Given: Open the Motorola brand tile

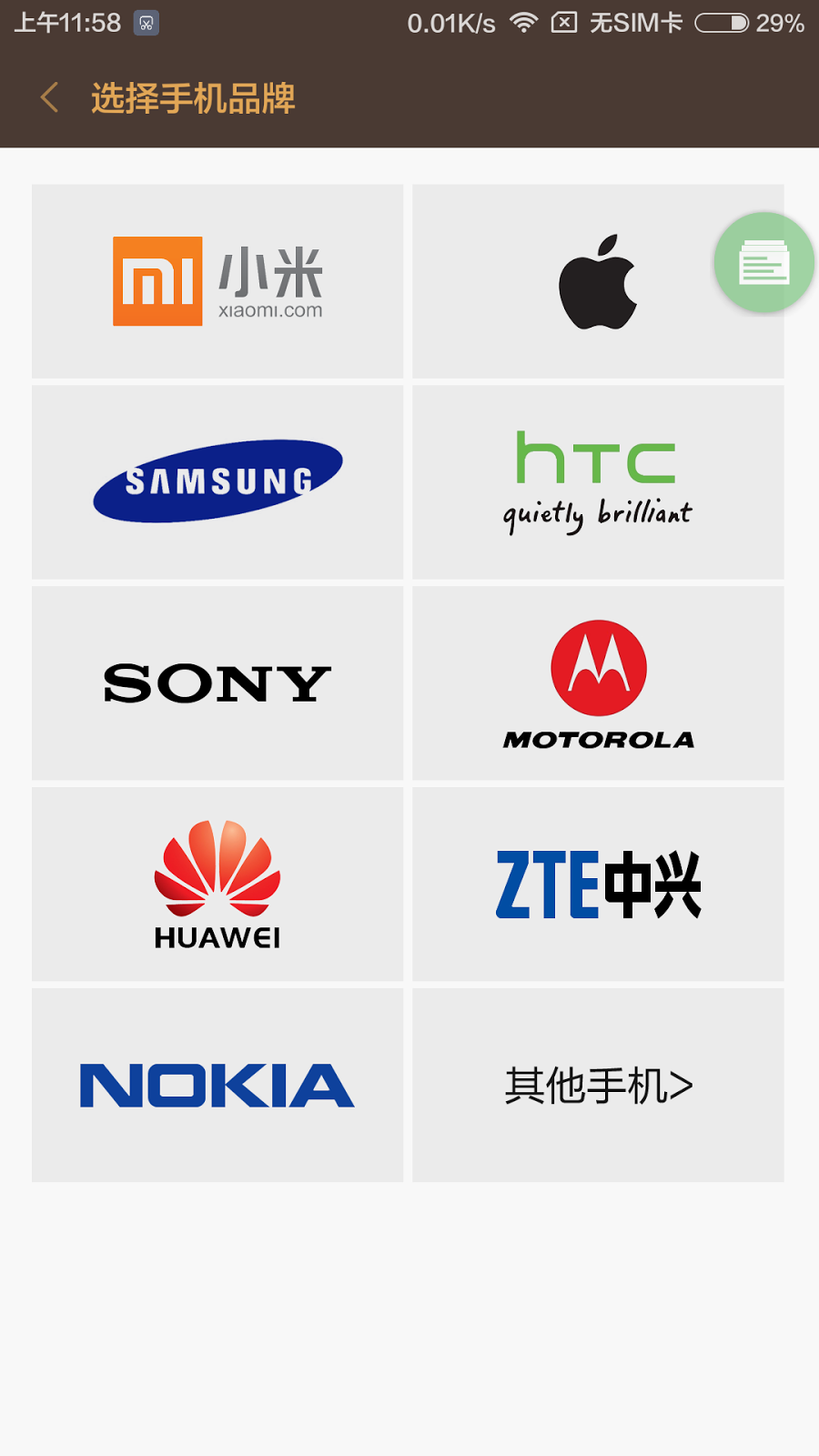Looking at the screenshot, I should point(598,682).
